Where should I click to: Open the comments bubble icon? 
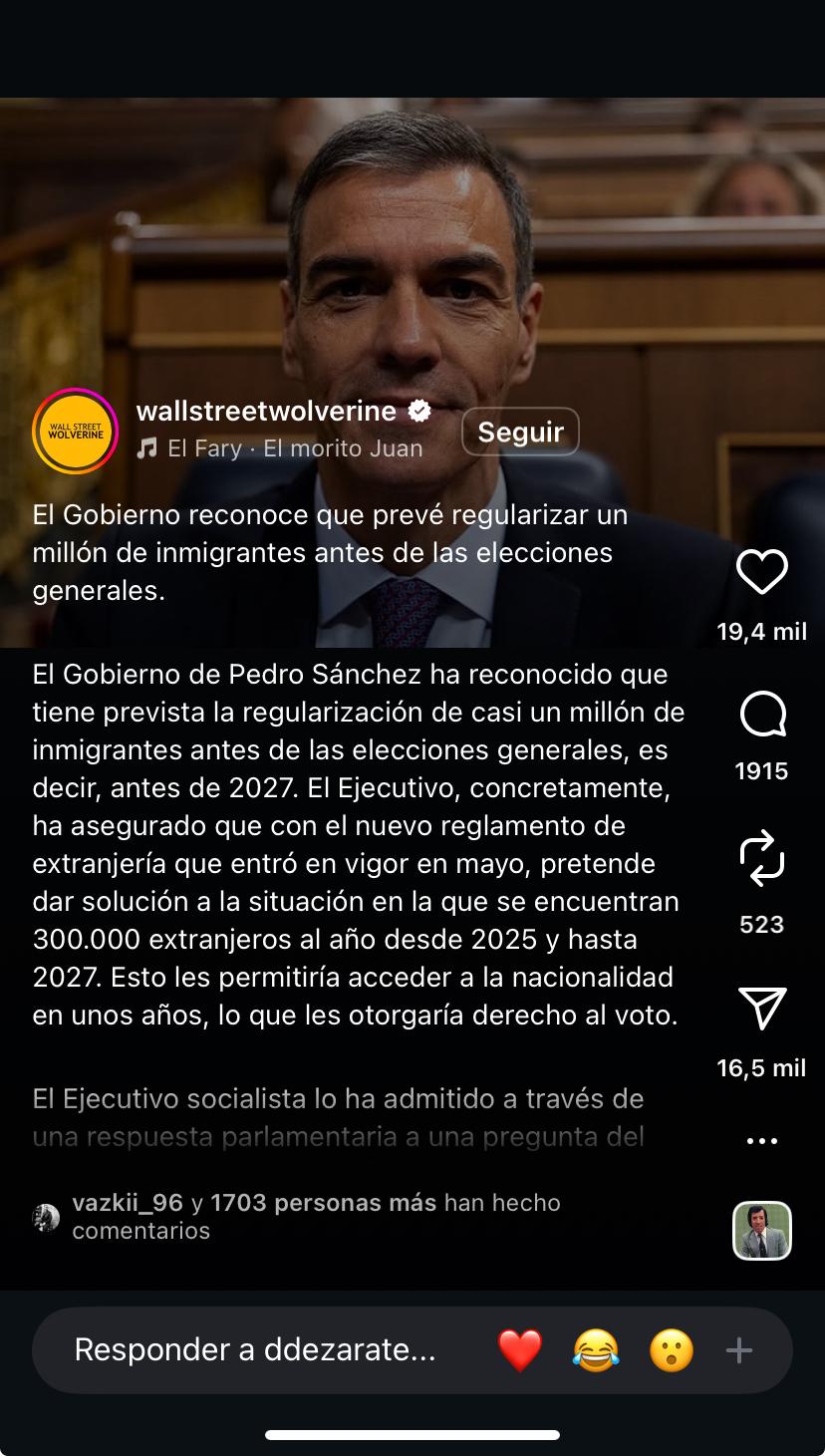pyautogui.click(x=762, y=716)
